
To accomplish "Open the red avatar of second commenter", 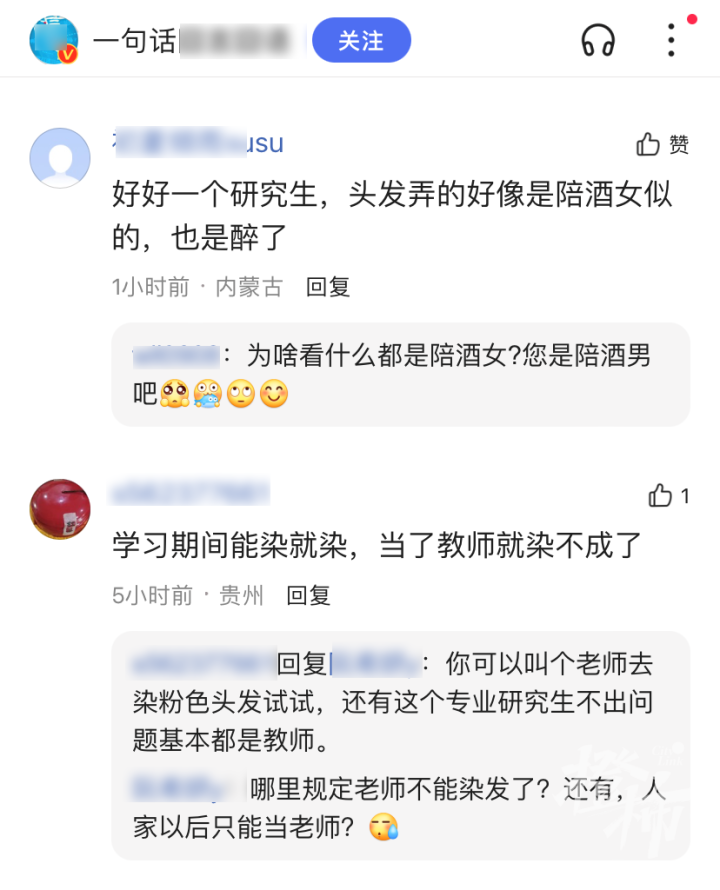I will (x=60, y=509).
